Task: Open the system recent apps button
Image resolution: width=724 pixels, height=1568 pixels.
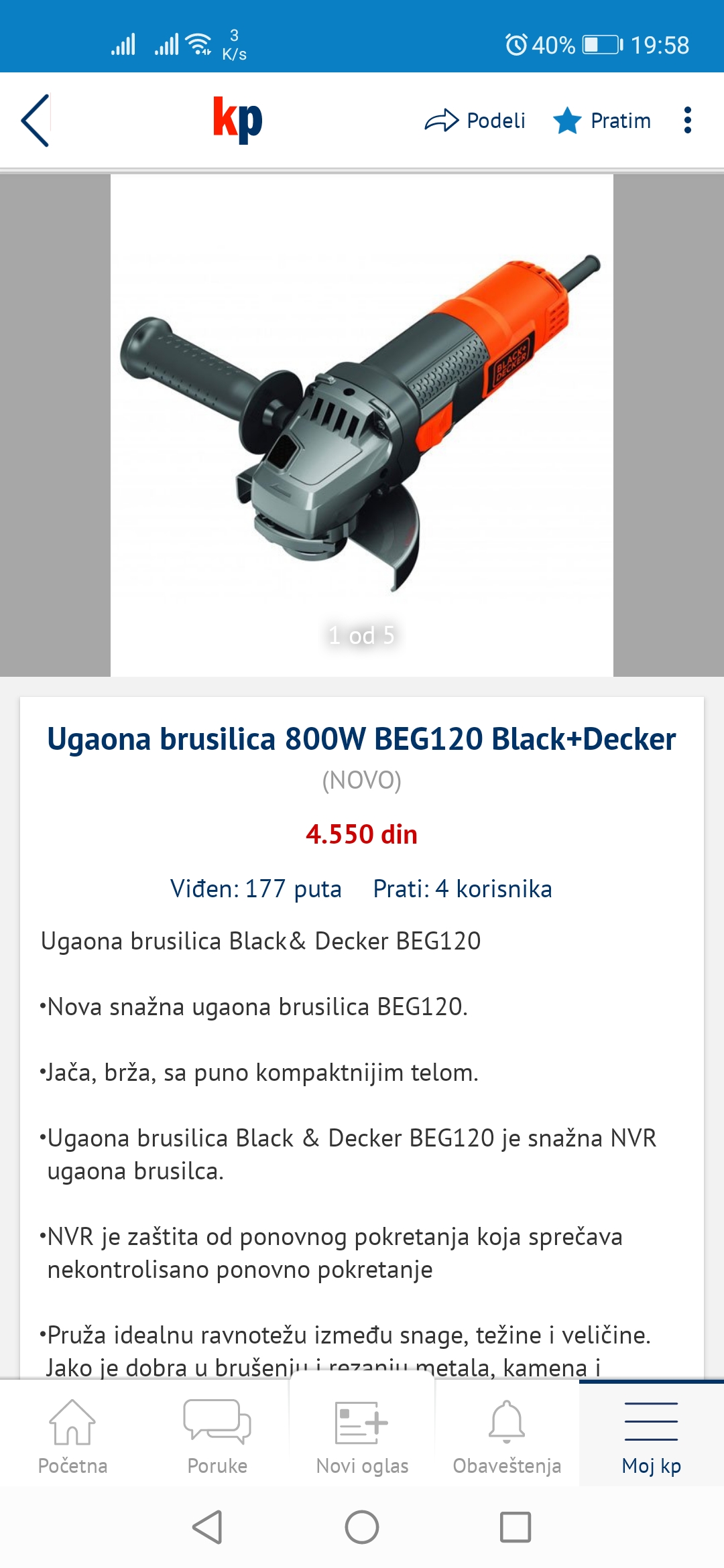Action: (516, 1527)
